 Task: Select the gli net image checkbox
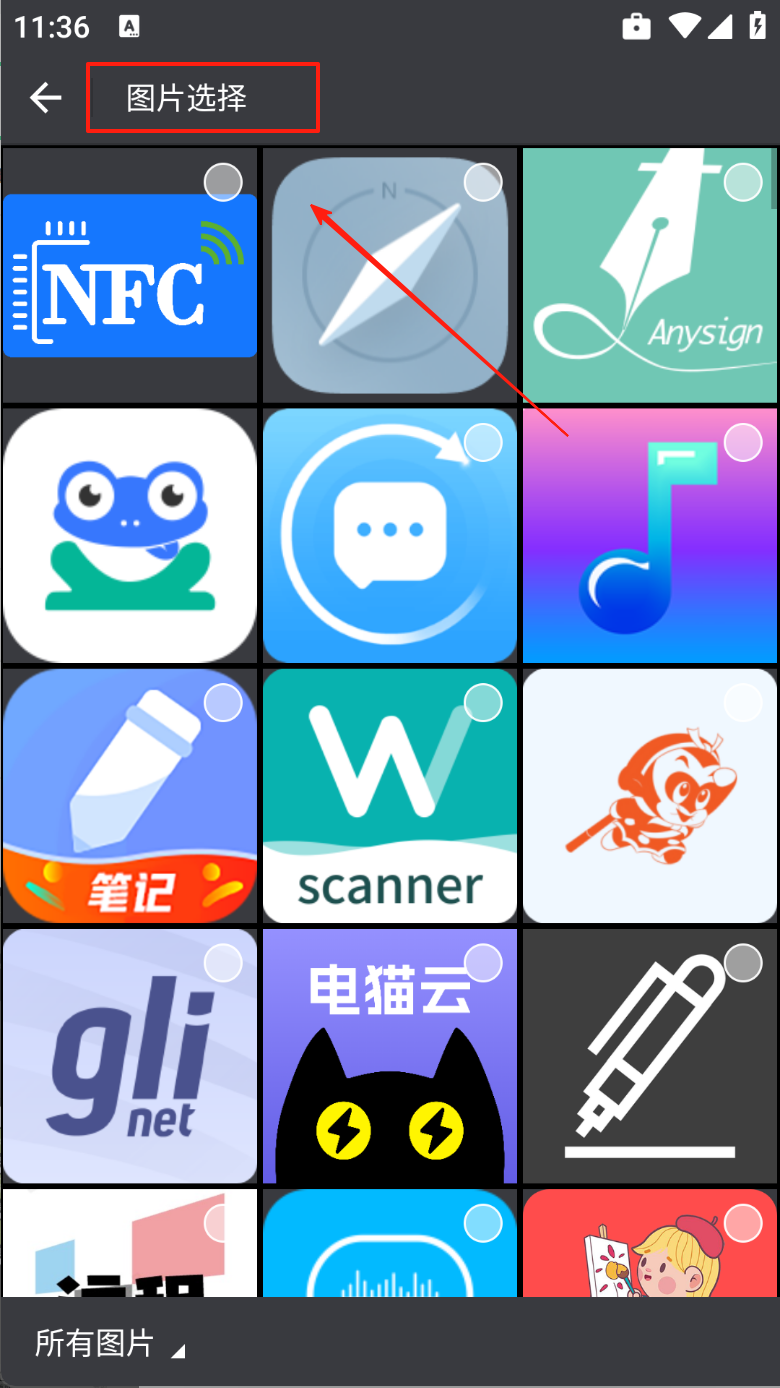pyautogui.click(x=223, y=962)
